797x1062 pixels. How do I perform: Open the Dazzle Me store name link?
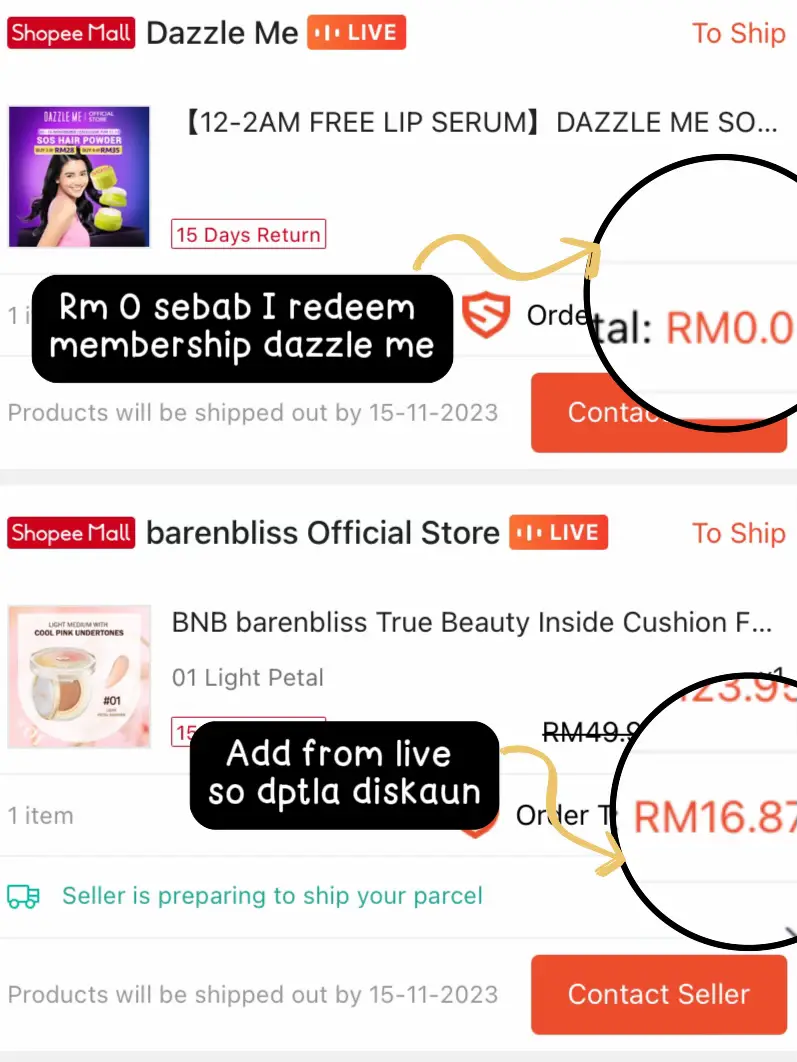tap(223, 32)
